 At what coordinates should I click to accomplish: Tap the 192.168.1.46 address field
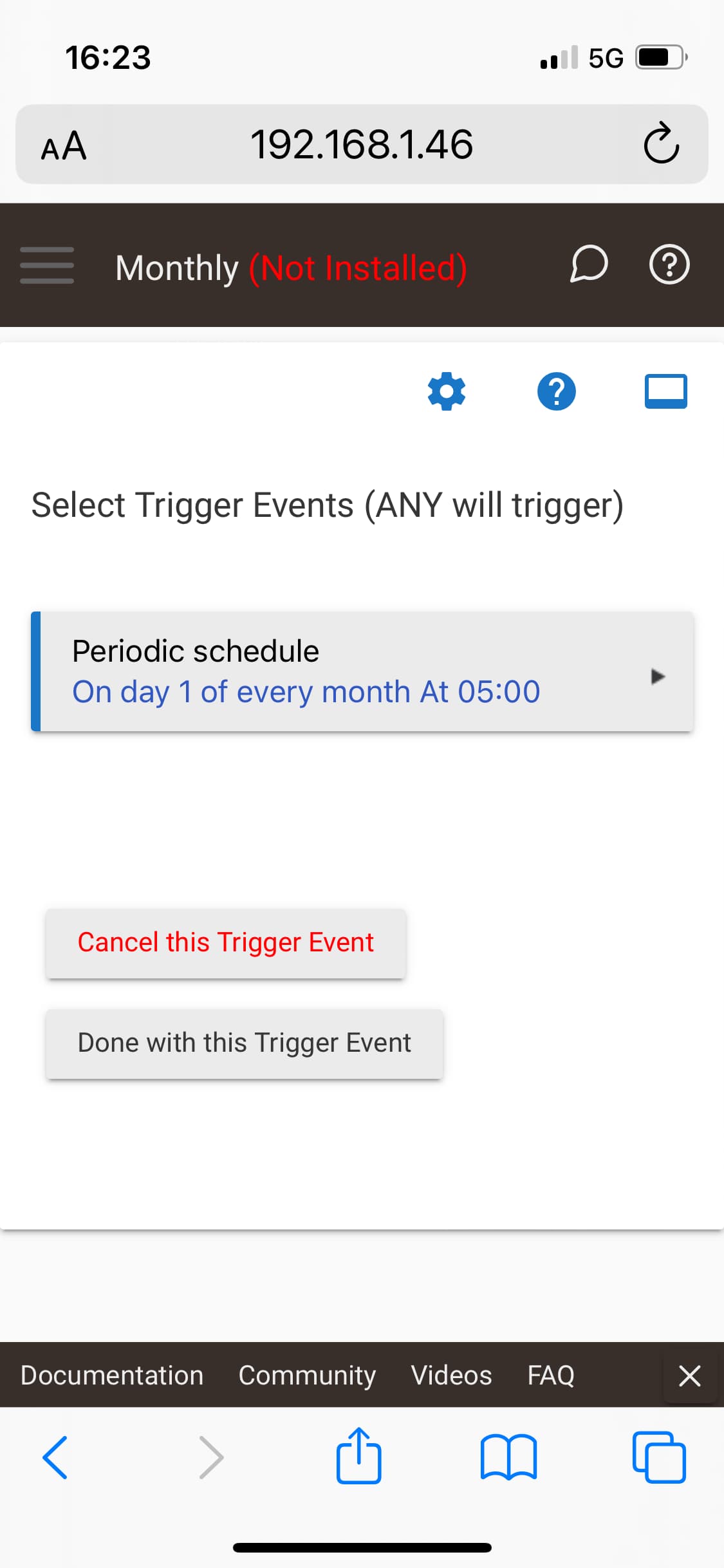(362, 144)
